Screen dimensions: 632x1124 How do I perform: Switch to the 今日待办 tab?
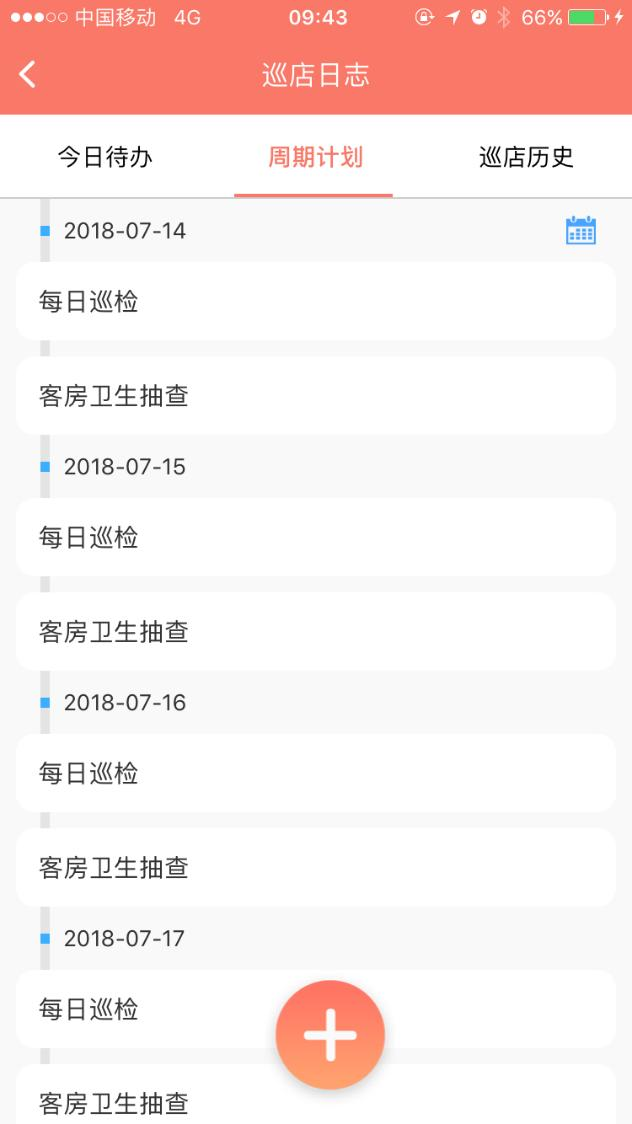click(105, 157)
